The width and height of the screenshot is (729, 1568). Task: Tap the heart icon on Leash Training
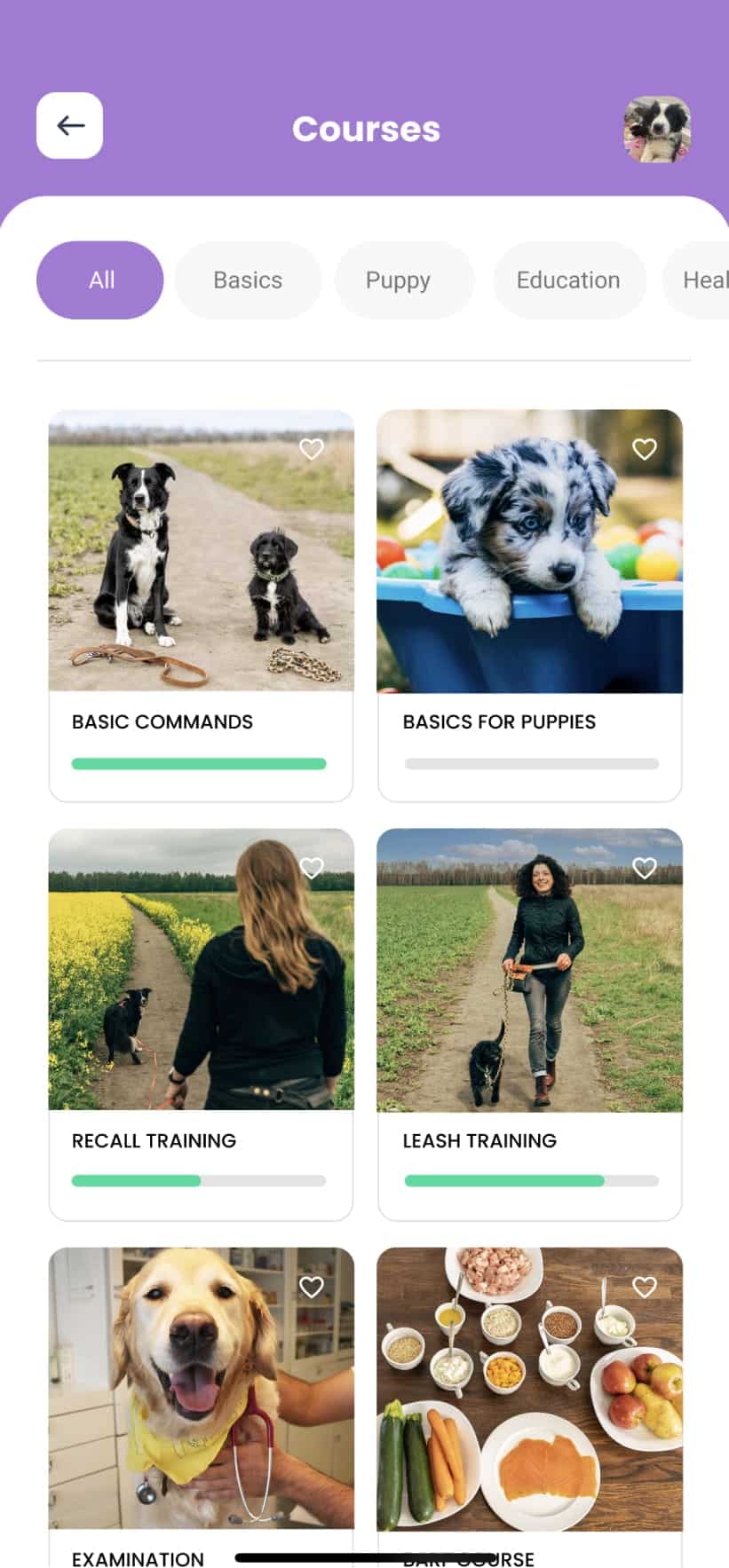click(x=644, y=868)
